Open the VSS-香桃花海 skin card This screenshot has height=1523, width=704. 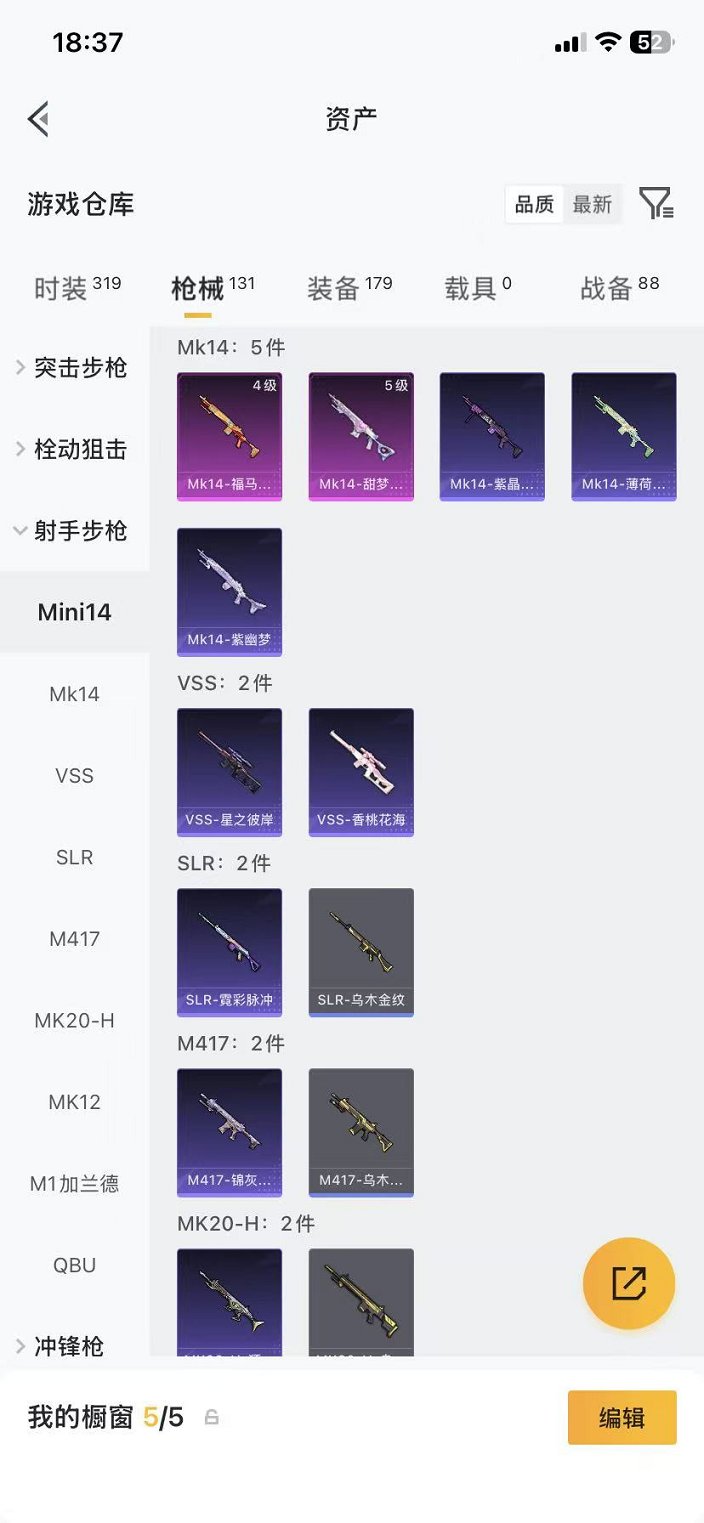click(361, 772)
